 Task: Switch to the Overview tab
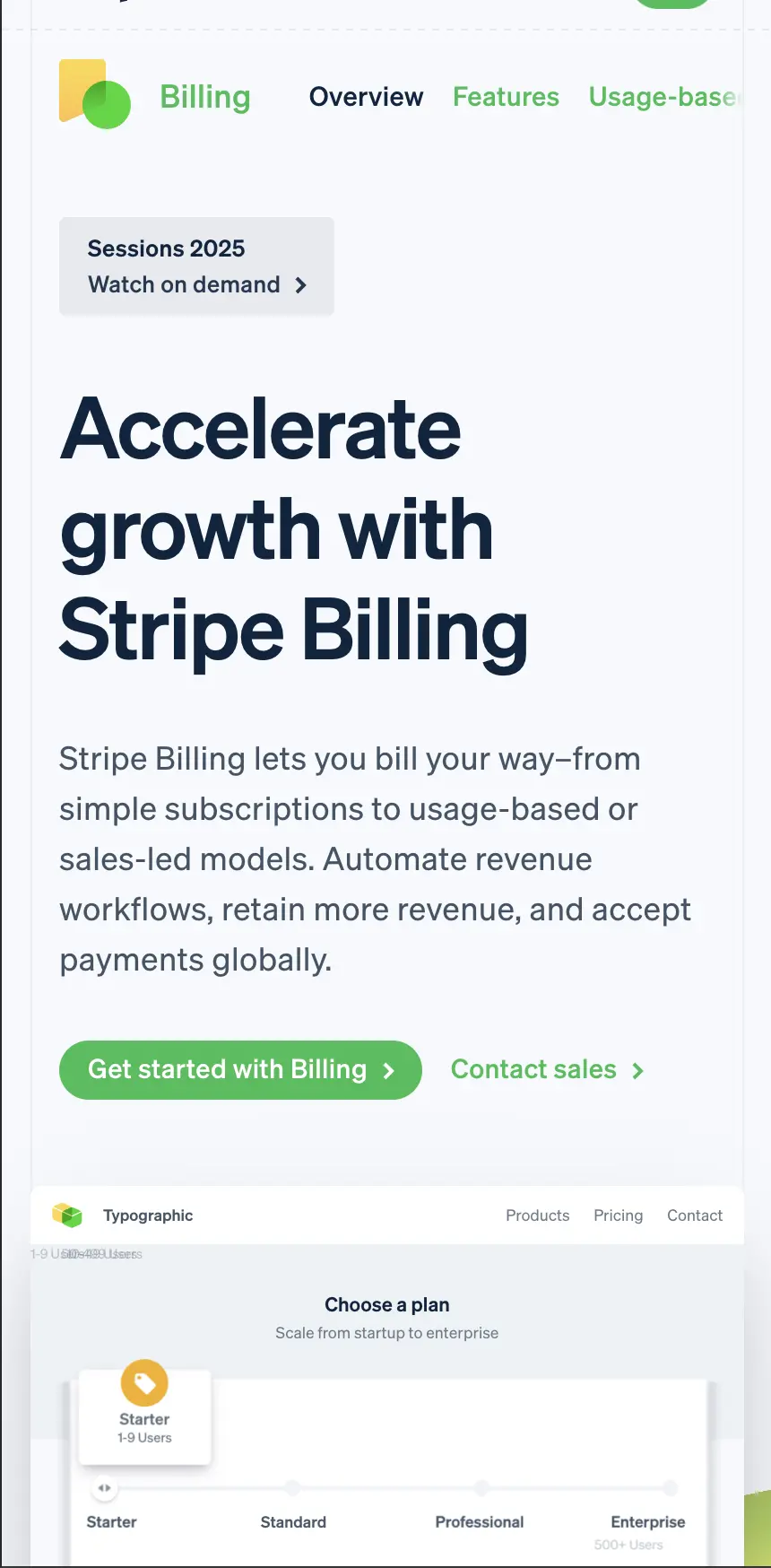tap(366, 97)
